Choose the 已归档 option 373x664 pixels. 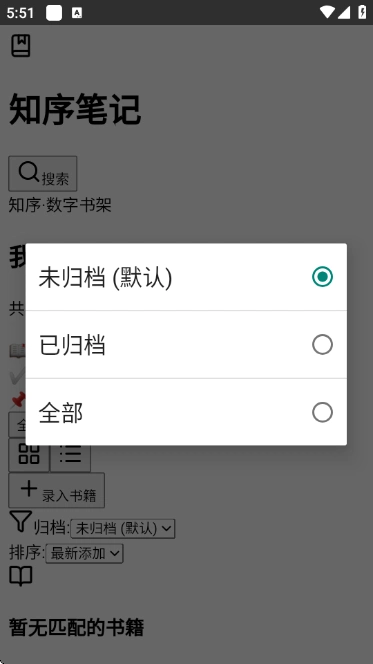tap(186, 345)
